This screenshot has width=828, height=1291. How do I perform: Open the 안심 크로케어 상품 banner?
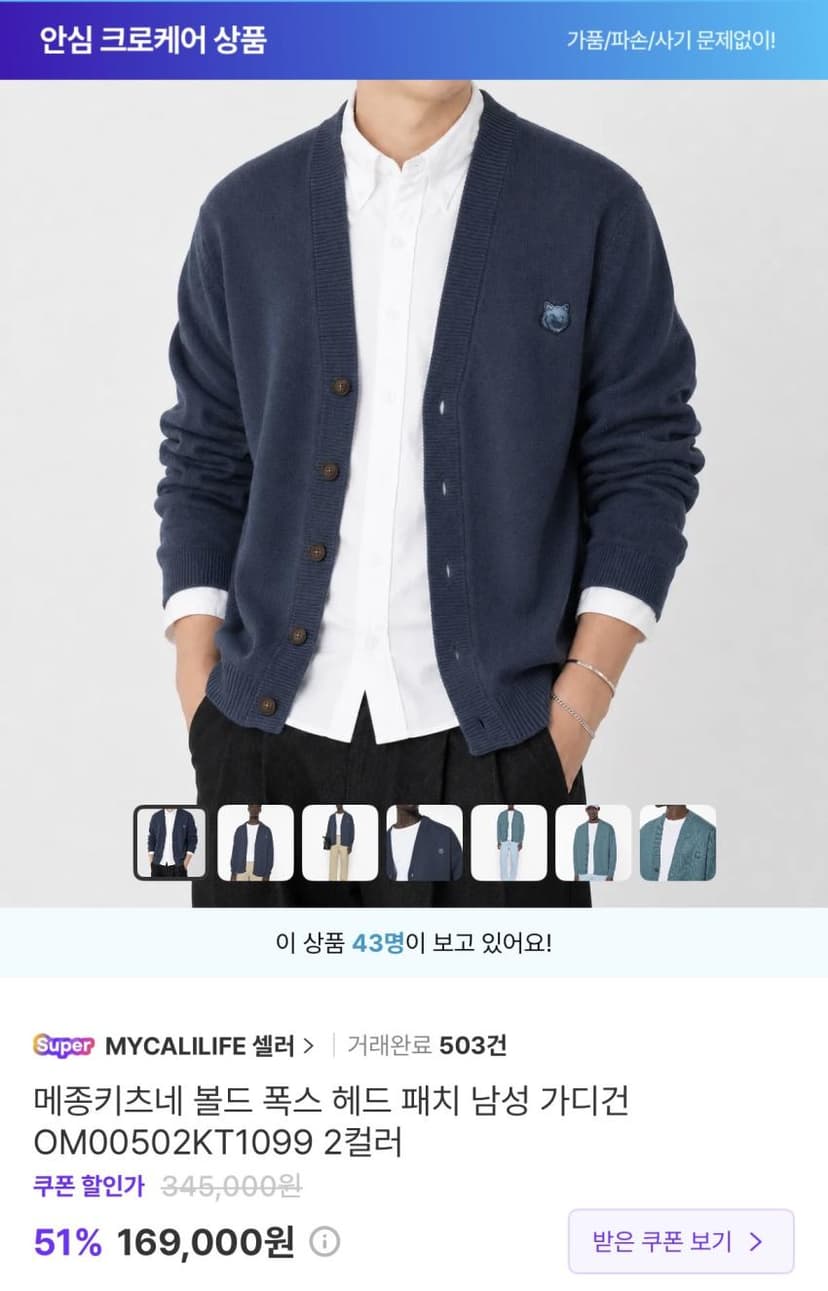(414, 40)
